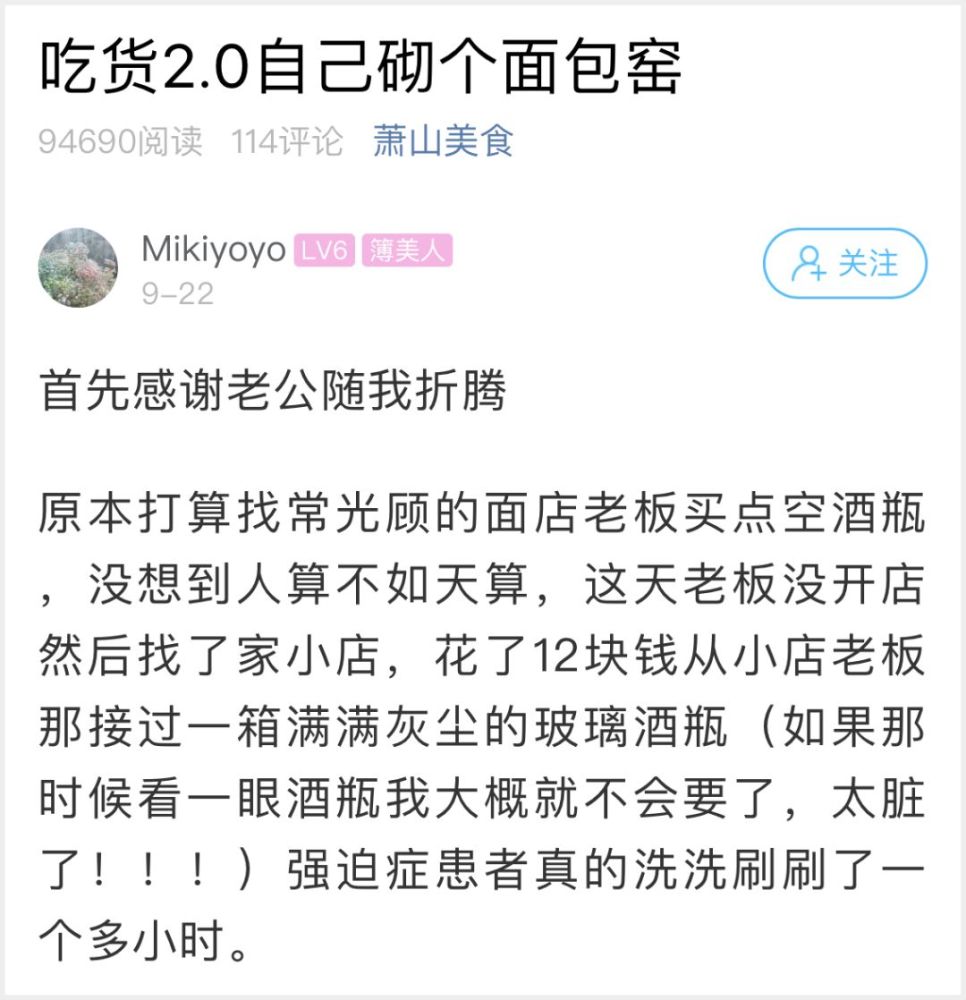Open Mikiyoyo's profile avatar
This screenshot has width=966, height=1000.
click(x=78, y=268)
